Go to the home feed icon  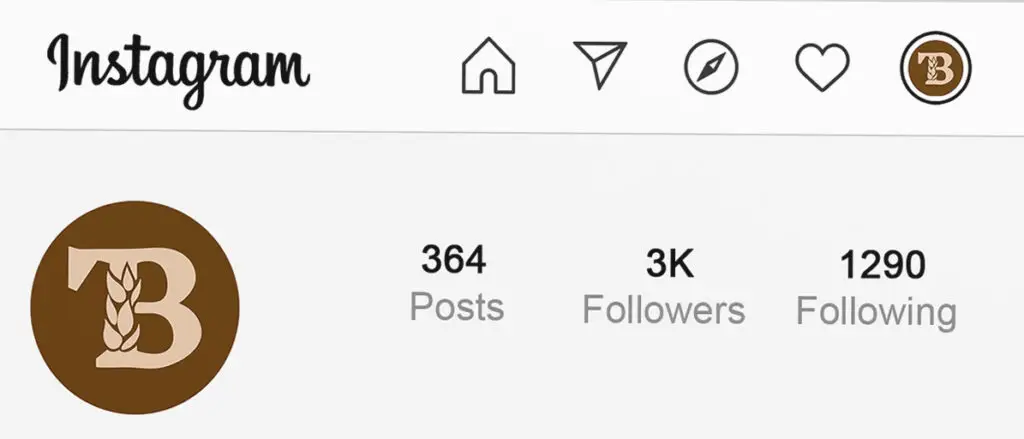pos(488,67)
